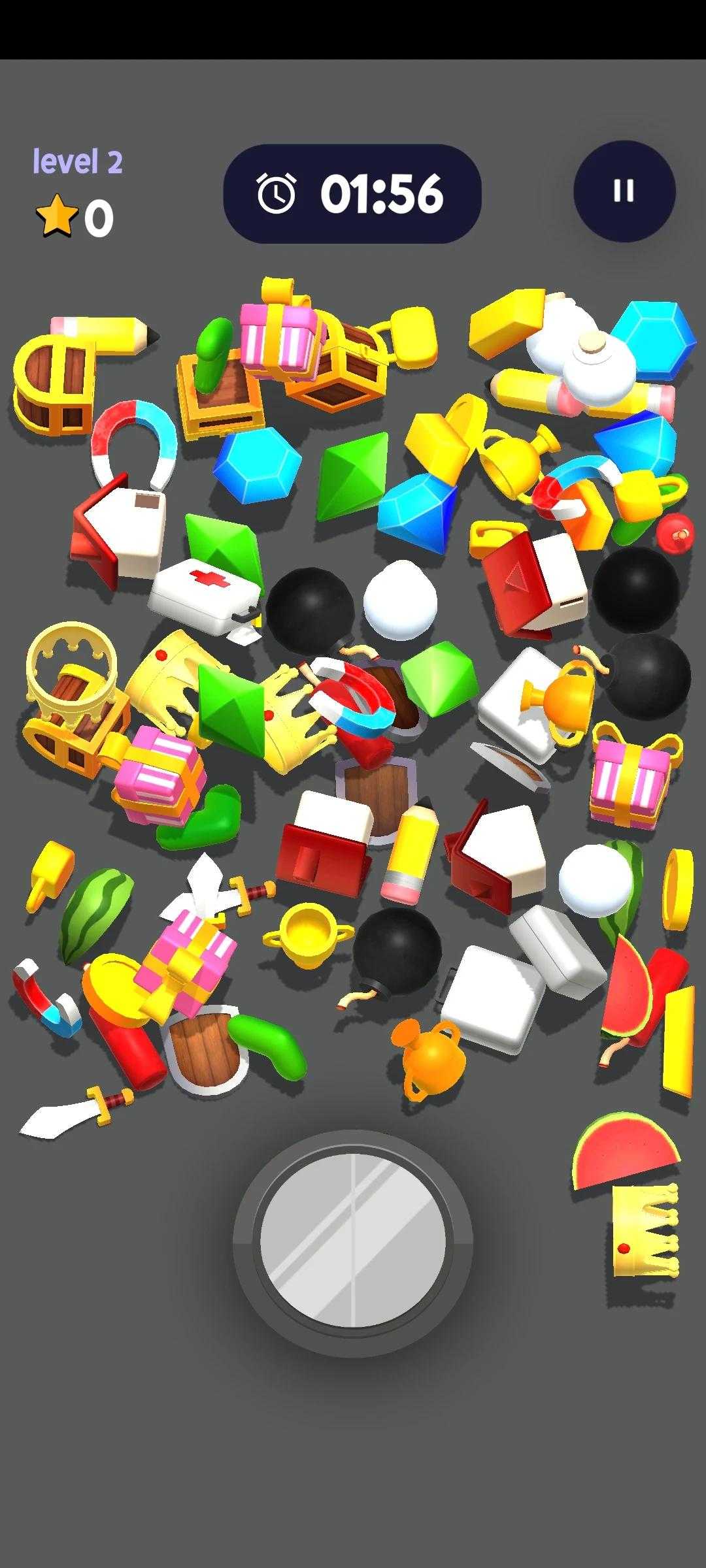Viewport: 706px width, 1568px height.
Task: Select the orange vase with handles
Action: (429, 1058)
